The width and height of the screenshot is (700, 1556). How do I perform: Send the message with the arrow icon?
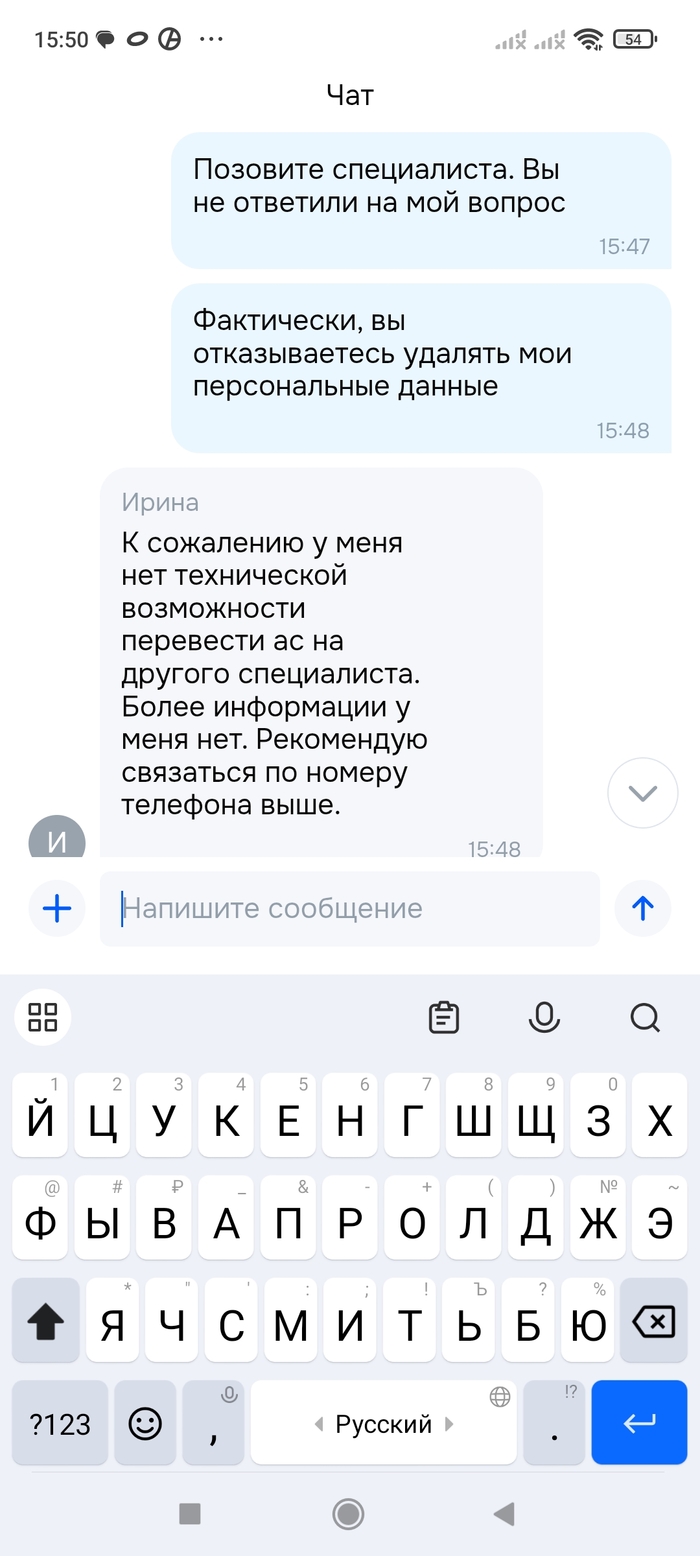point(642,908)
